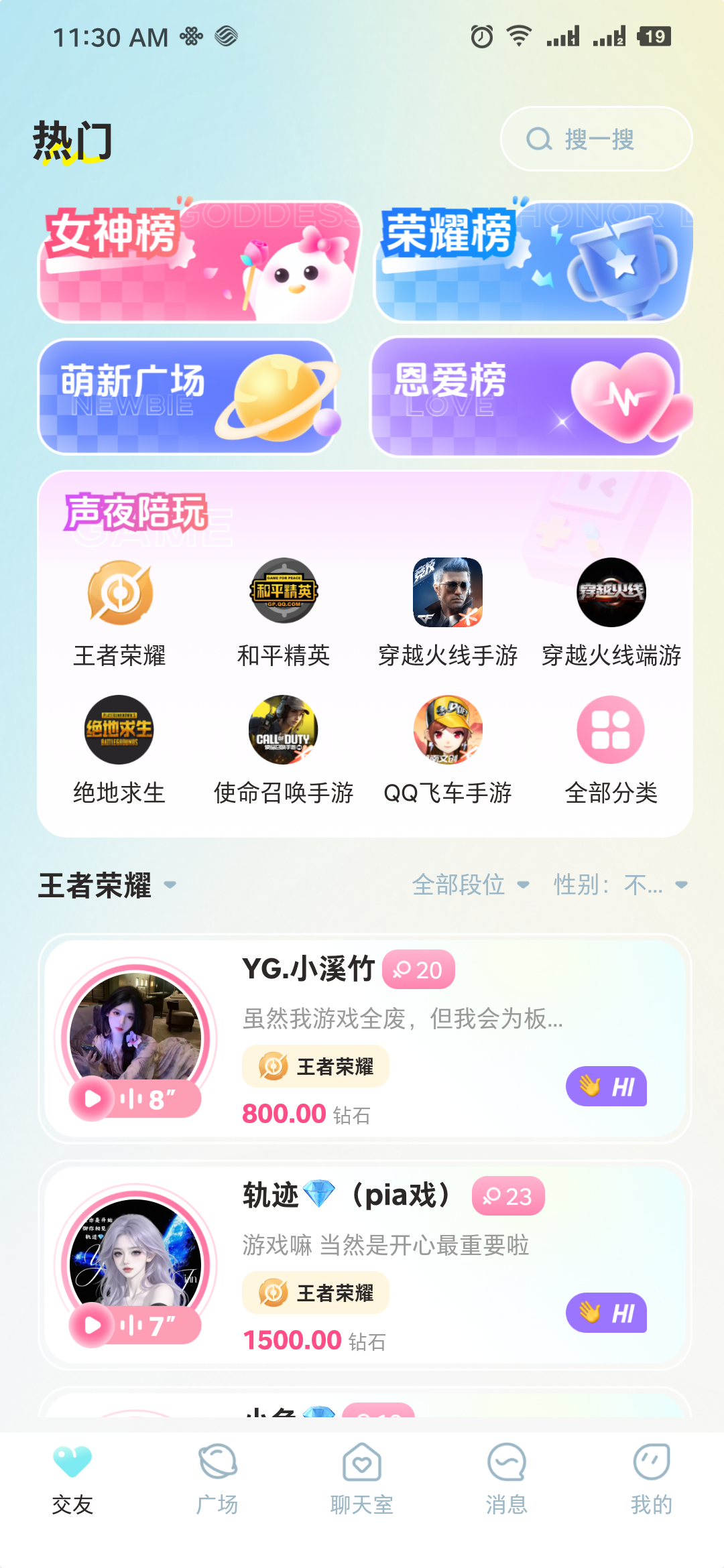Screen dimensions: 724x1568
Task: Open the 荣耀榜 ranking banner
Action: coord(533,263)
